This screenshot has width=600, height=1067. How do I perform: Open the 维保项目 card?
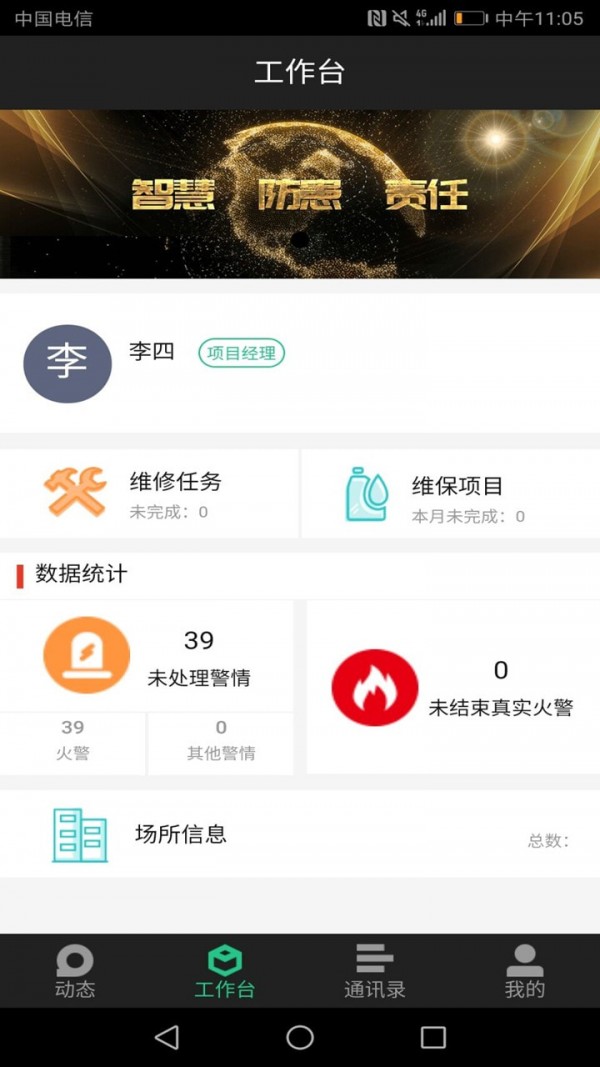tap(451, 493)
